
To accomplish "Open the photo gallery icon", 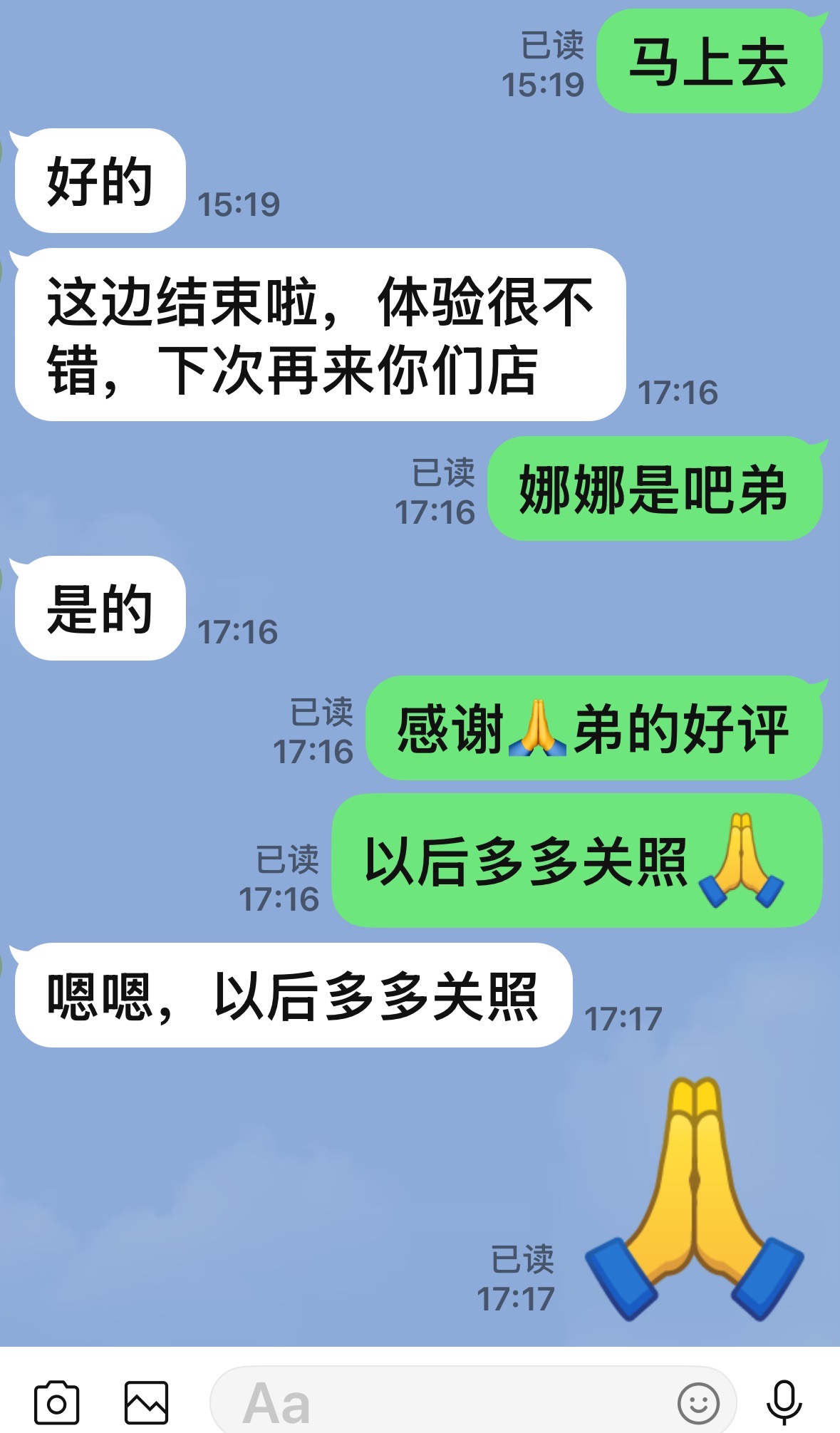I will (x=147, y=1403).
